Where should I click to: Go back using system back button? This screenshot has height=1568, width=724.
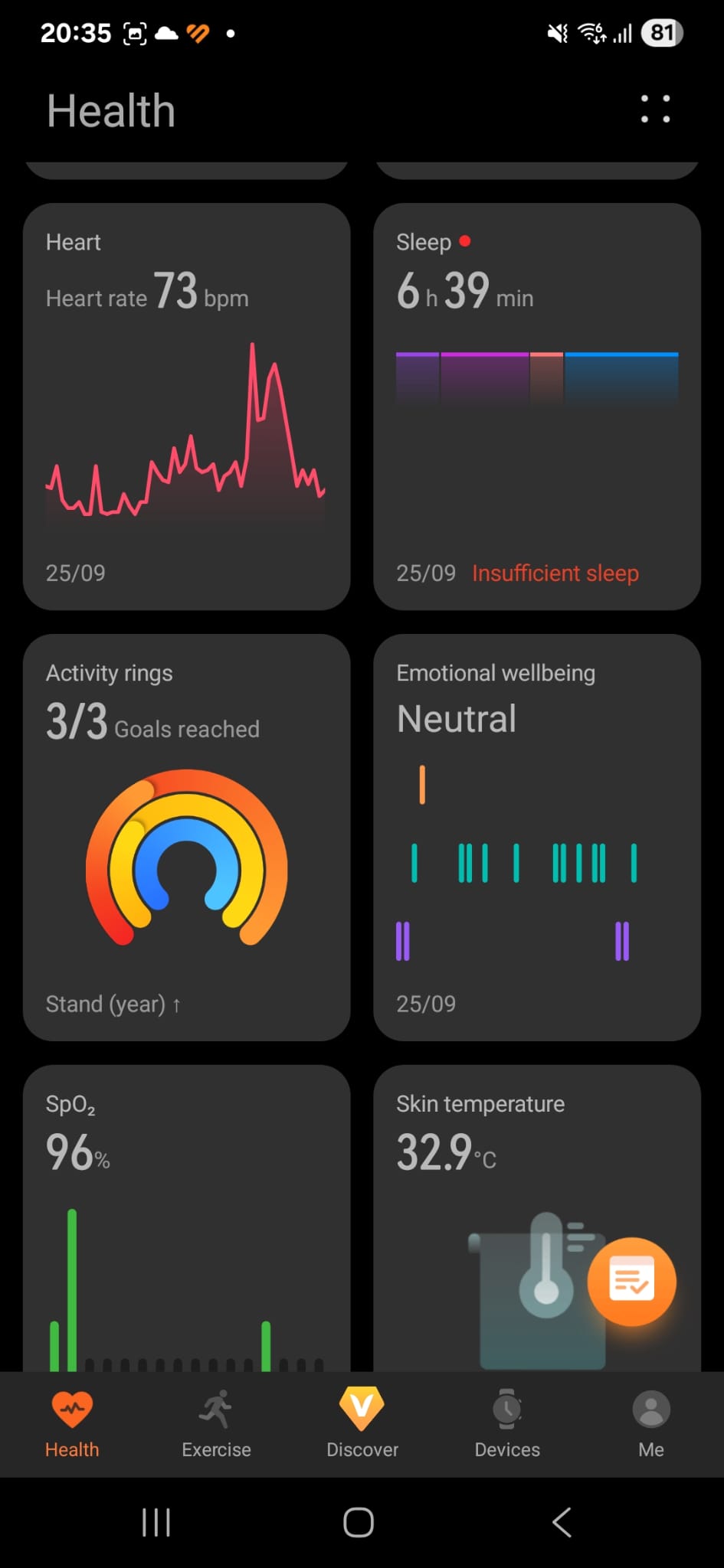562,1522
